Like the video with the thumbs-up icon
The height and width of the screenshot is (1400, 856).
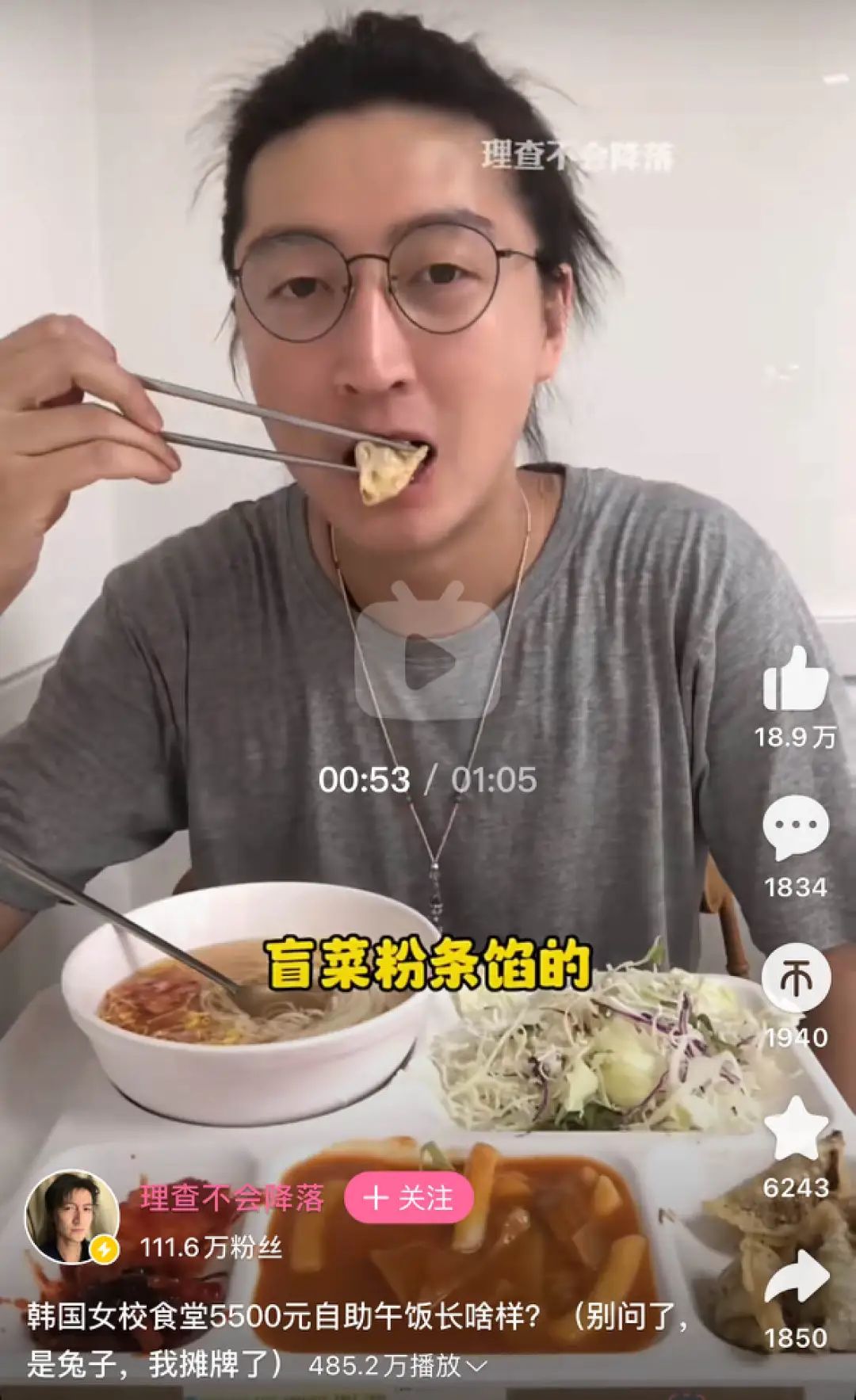click(796, 680)
